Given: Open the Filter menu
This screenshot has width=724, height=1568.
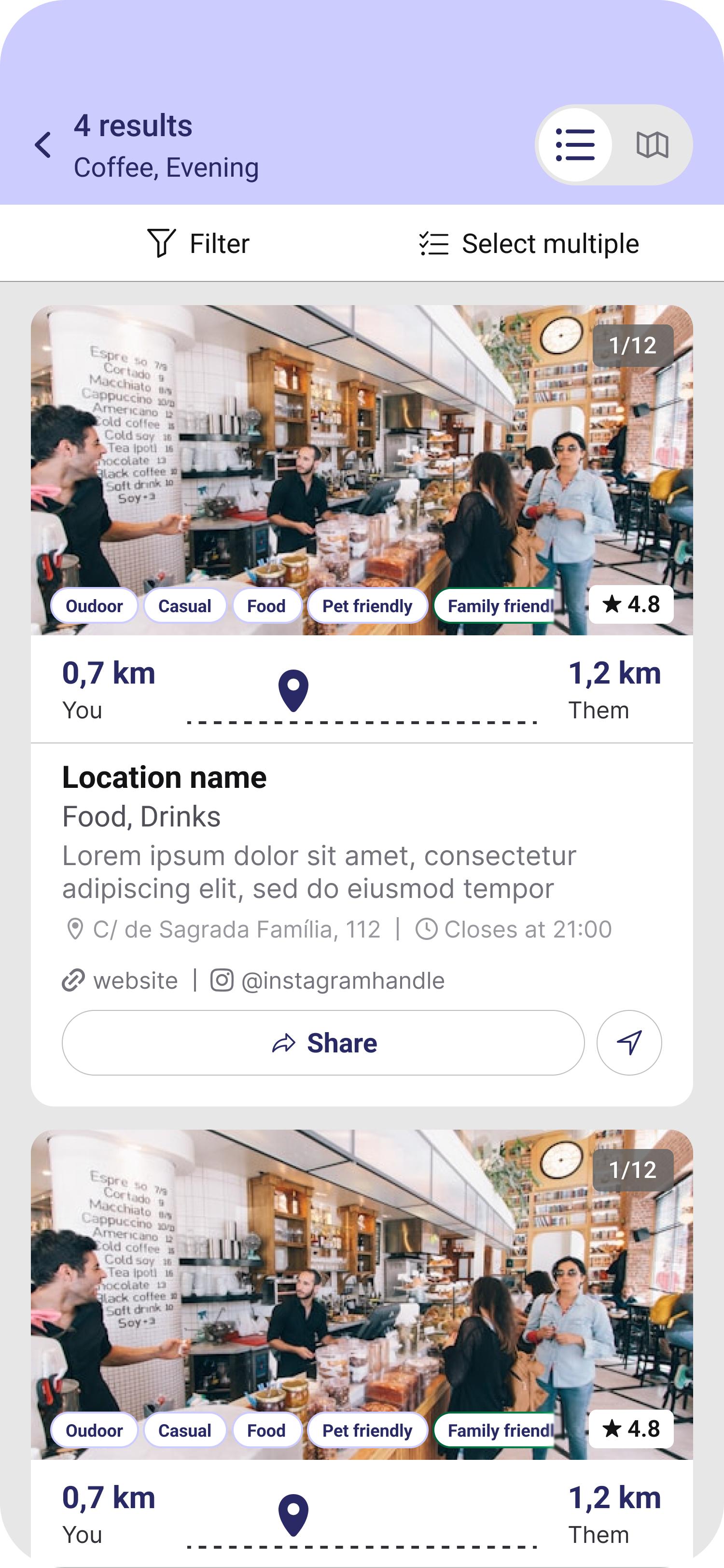Looking at the screenshot, I should [201, 242].
